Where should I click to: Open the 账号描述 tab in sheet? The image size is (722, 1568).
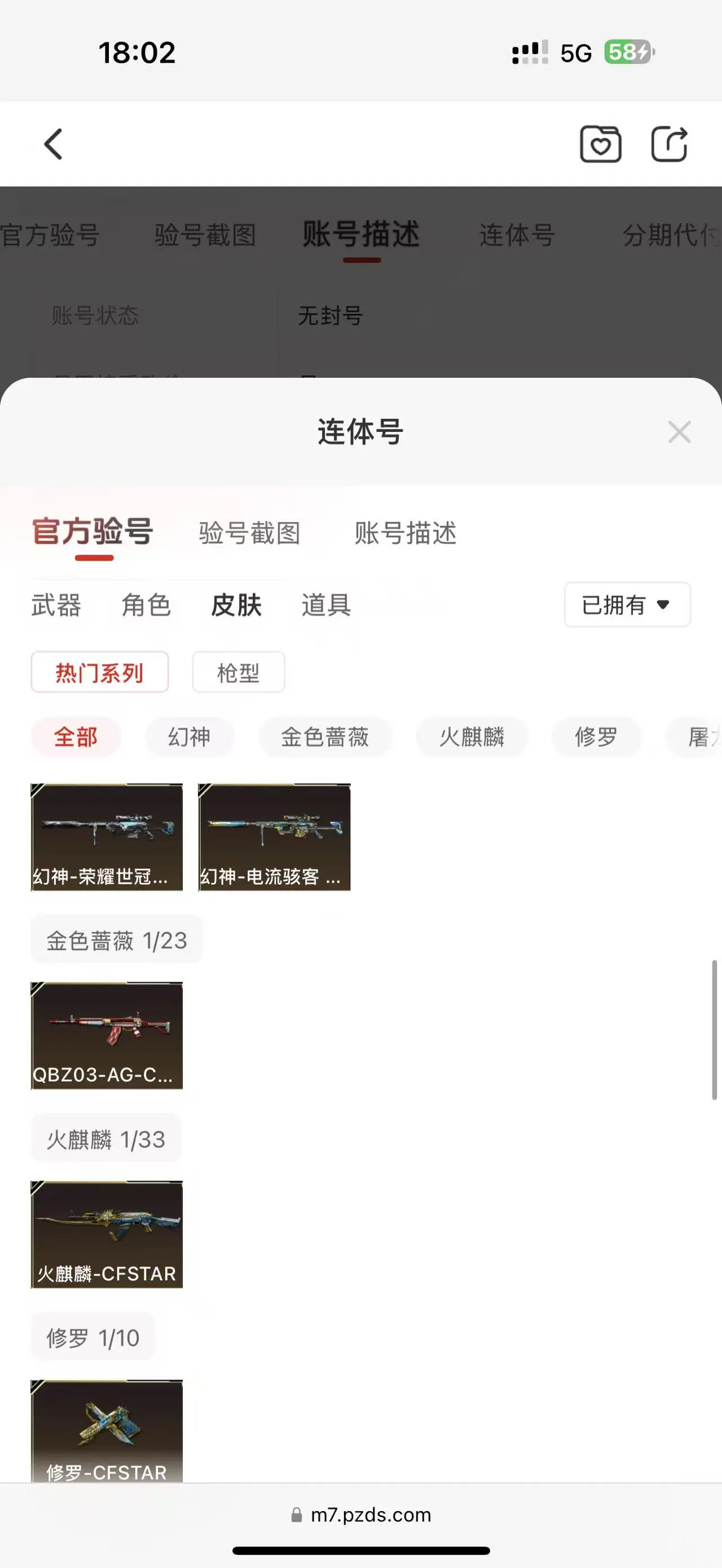tap(406, 533)
